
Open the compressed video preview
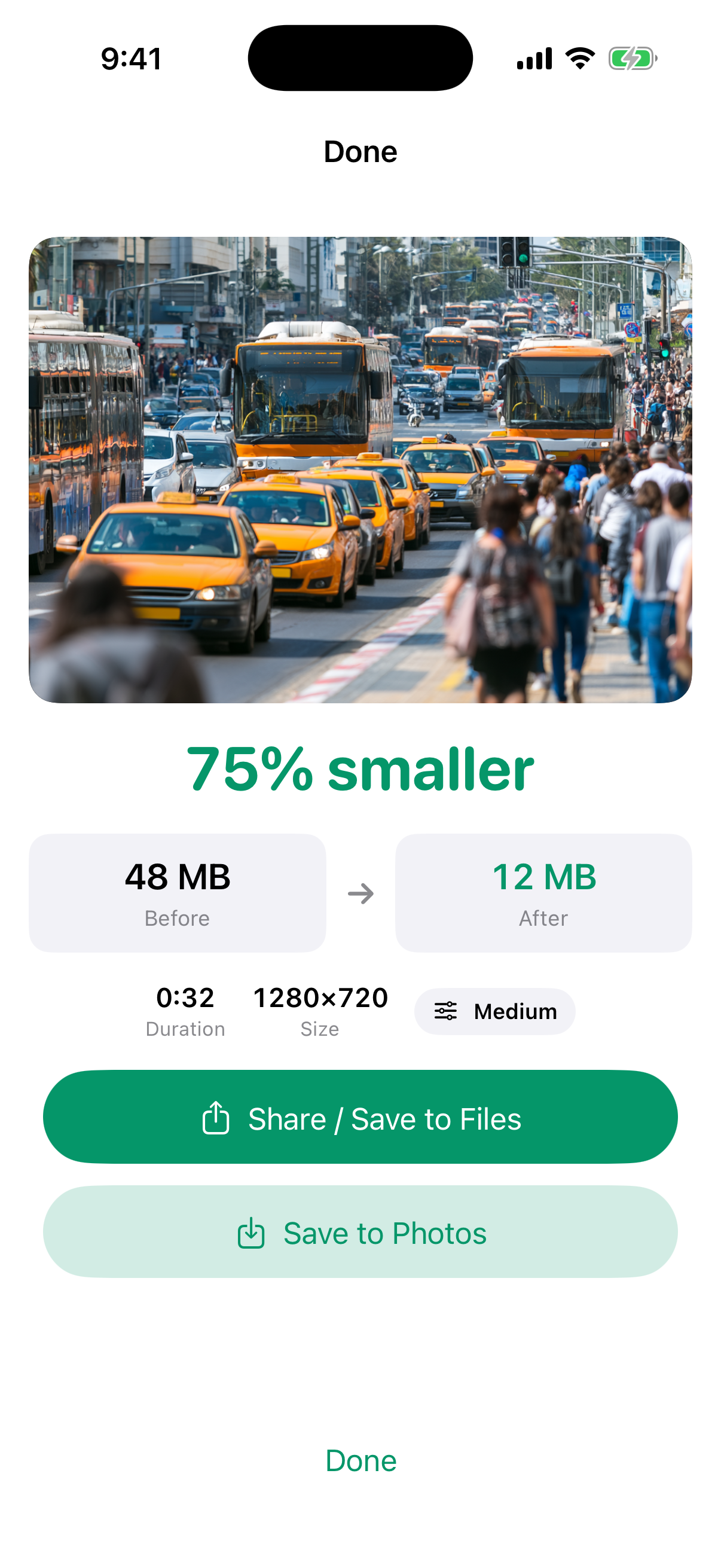pyautogui.click(x=360, y=470)
